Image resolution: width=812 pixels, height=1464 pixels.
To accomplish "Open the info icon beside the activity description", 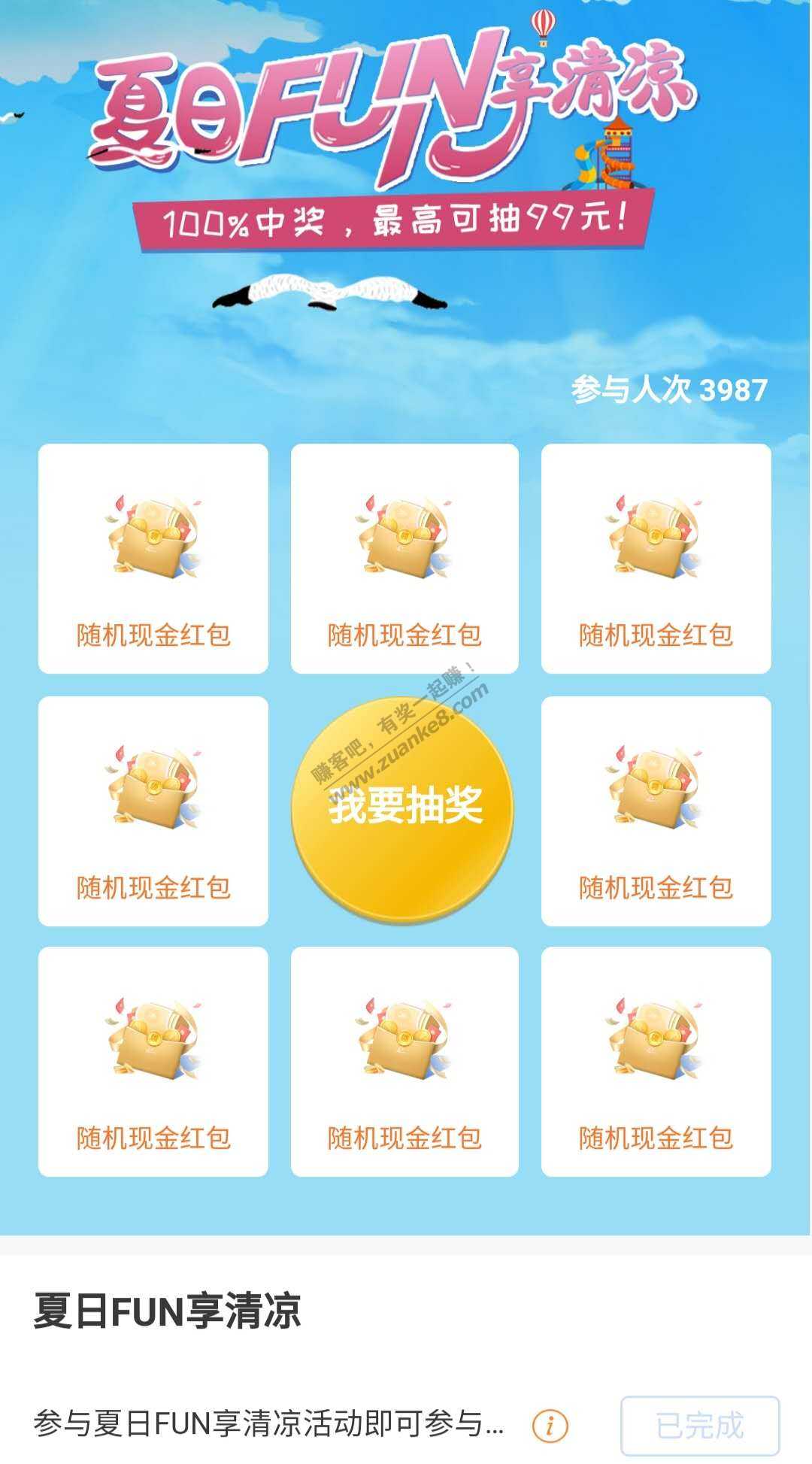I will tap(550, 1425).
